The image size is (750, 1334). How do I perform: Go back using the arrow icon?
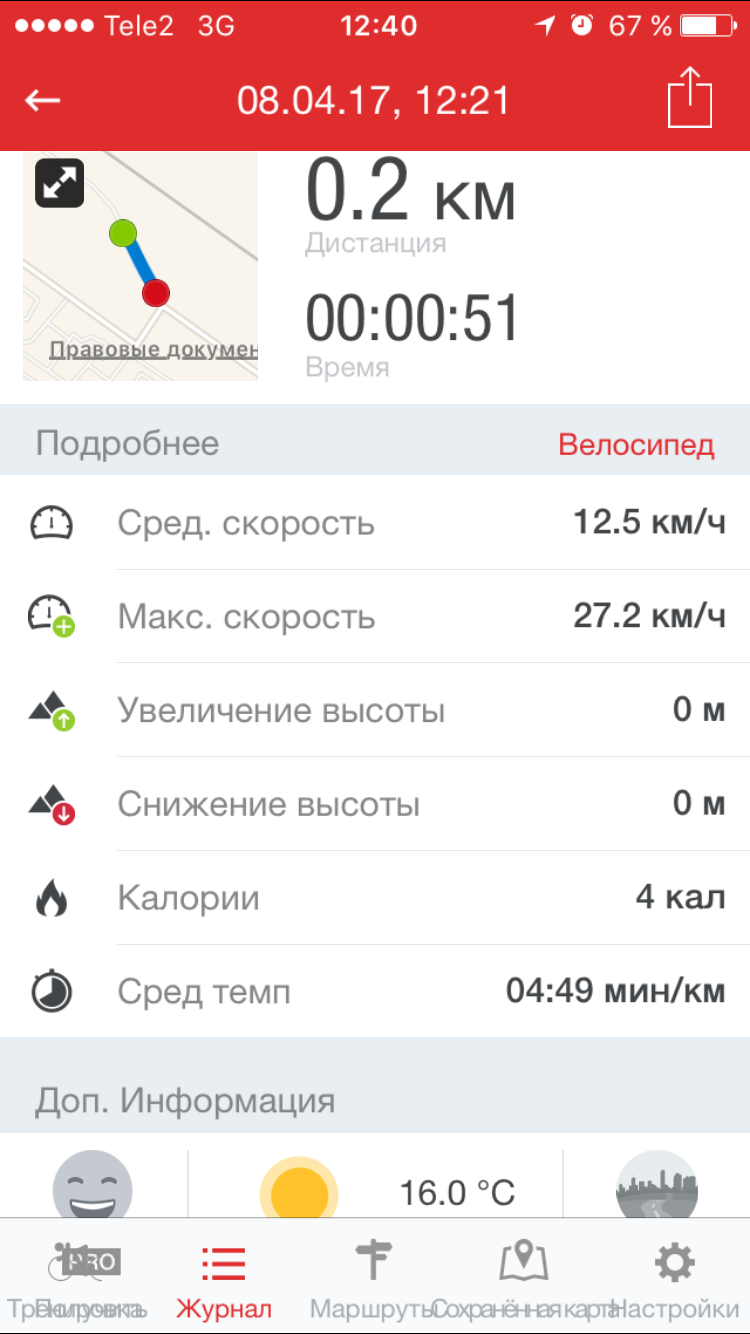[x=43, y=100]
